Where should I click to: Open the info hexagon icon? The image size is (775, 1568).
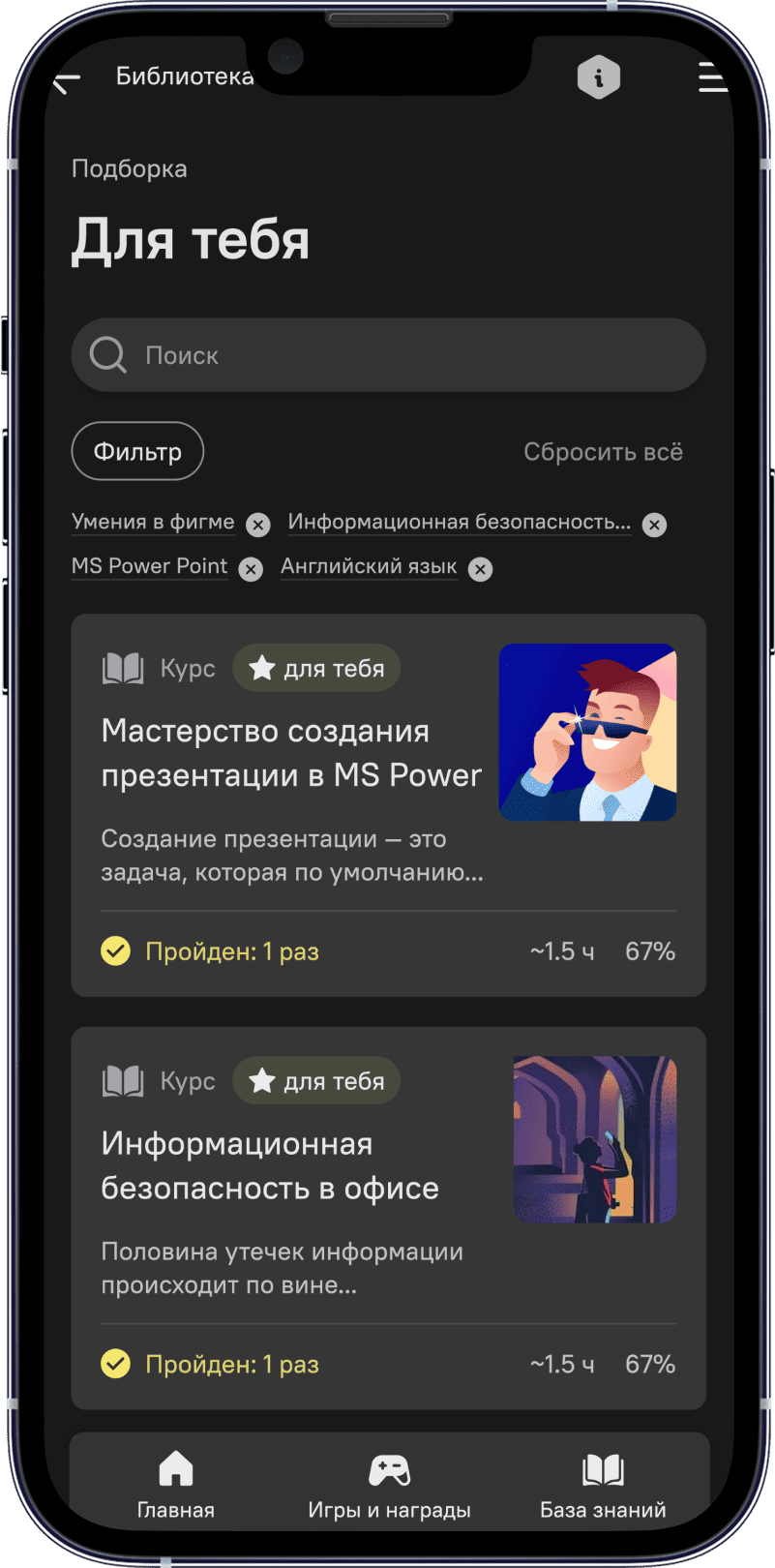(x=598, y=77)
